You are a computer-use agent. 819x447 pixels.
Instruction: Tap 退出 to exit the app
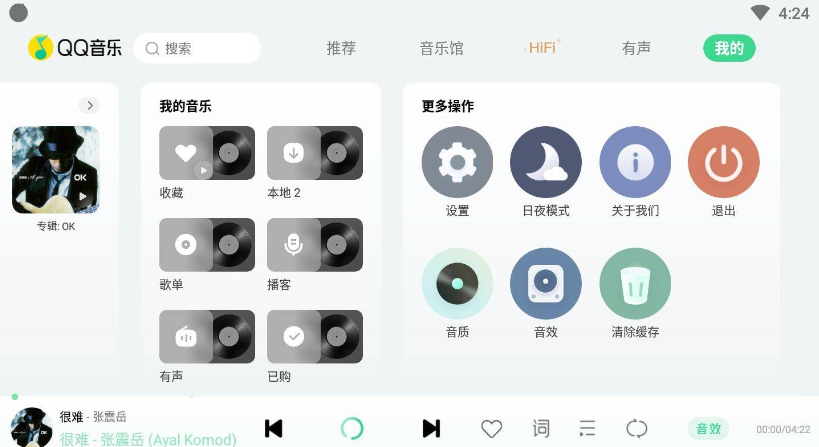click(723, 162)
